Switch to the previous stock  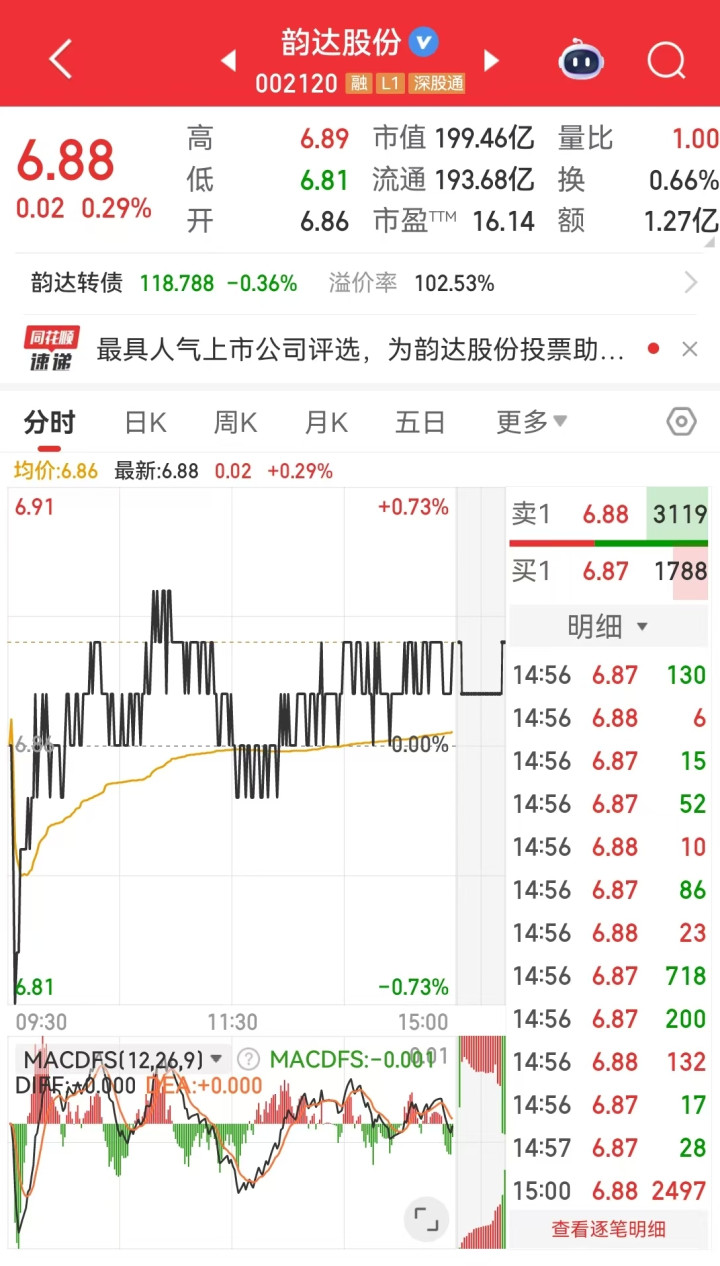pyautogui.click(x=228, y=61)
